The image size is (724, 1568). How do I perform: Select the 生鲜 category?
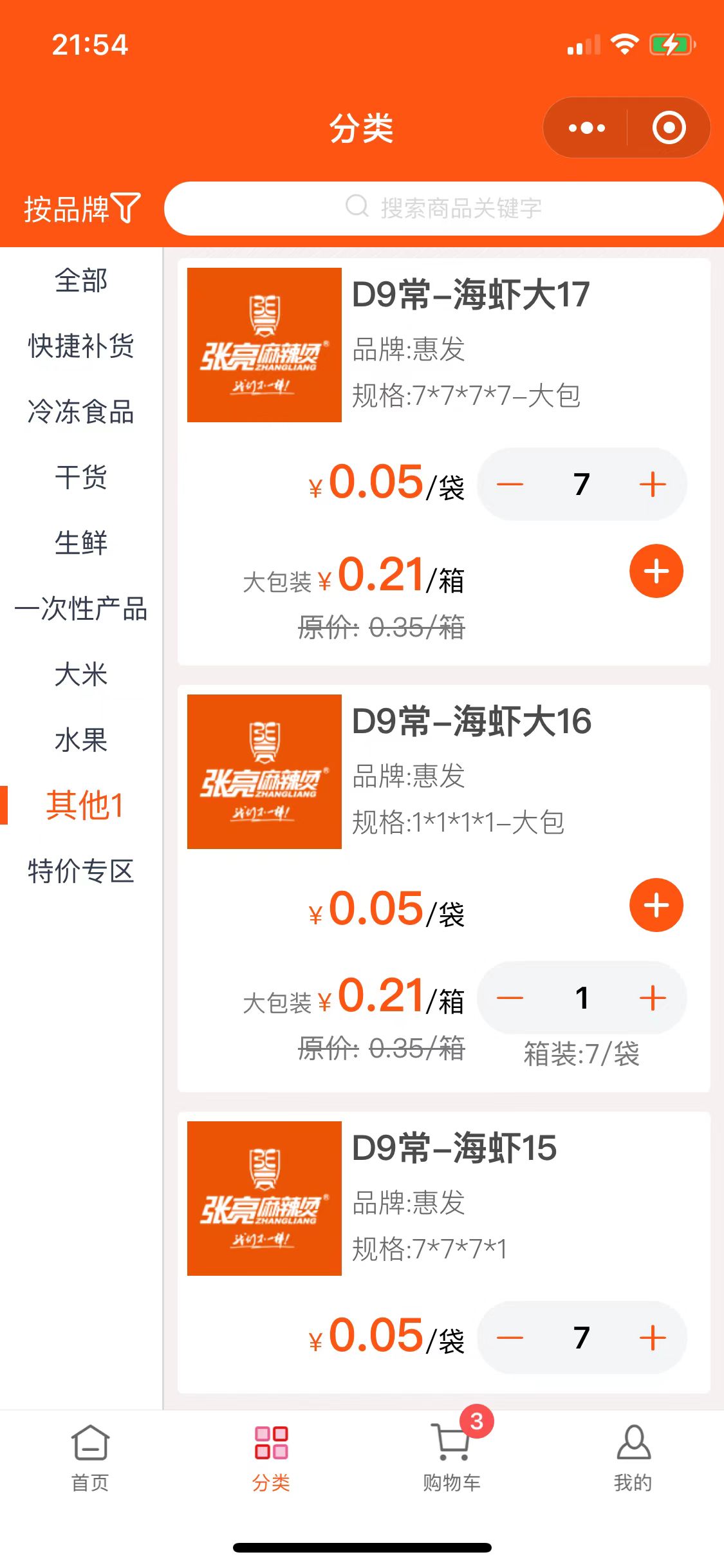[x=81, y=543]
